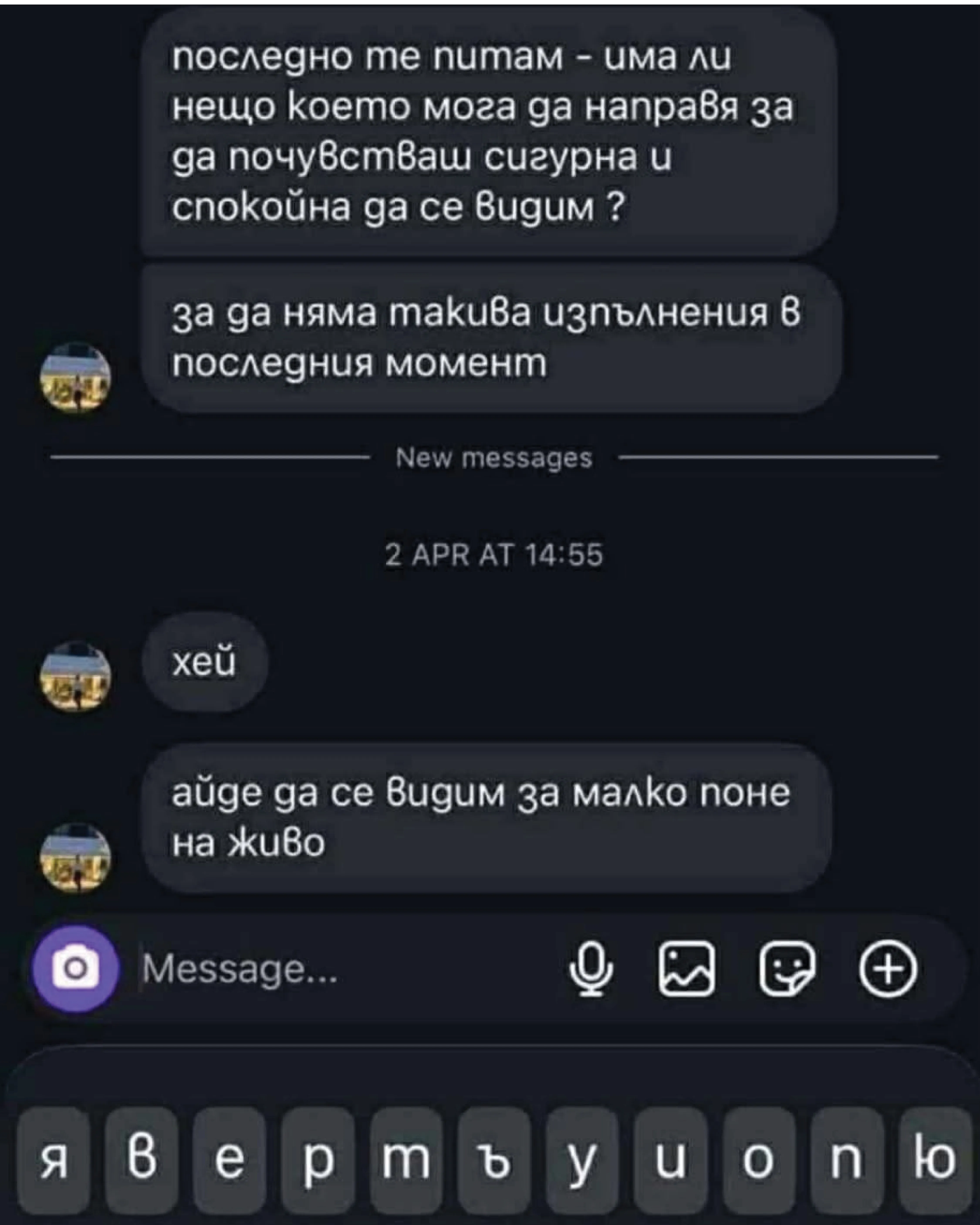
Task: Open sender's profile picture beside "хей"
Action: tap(76, 676)
